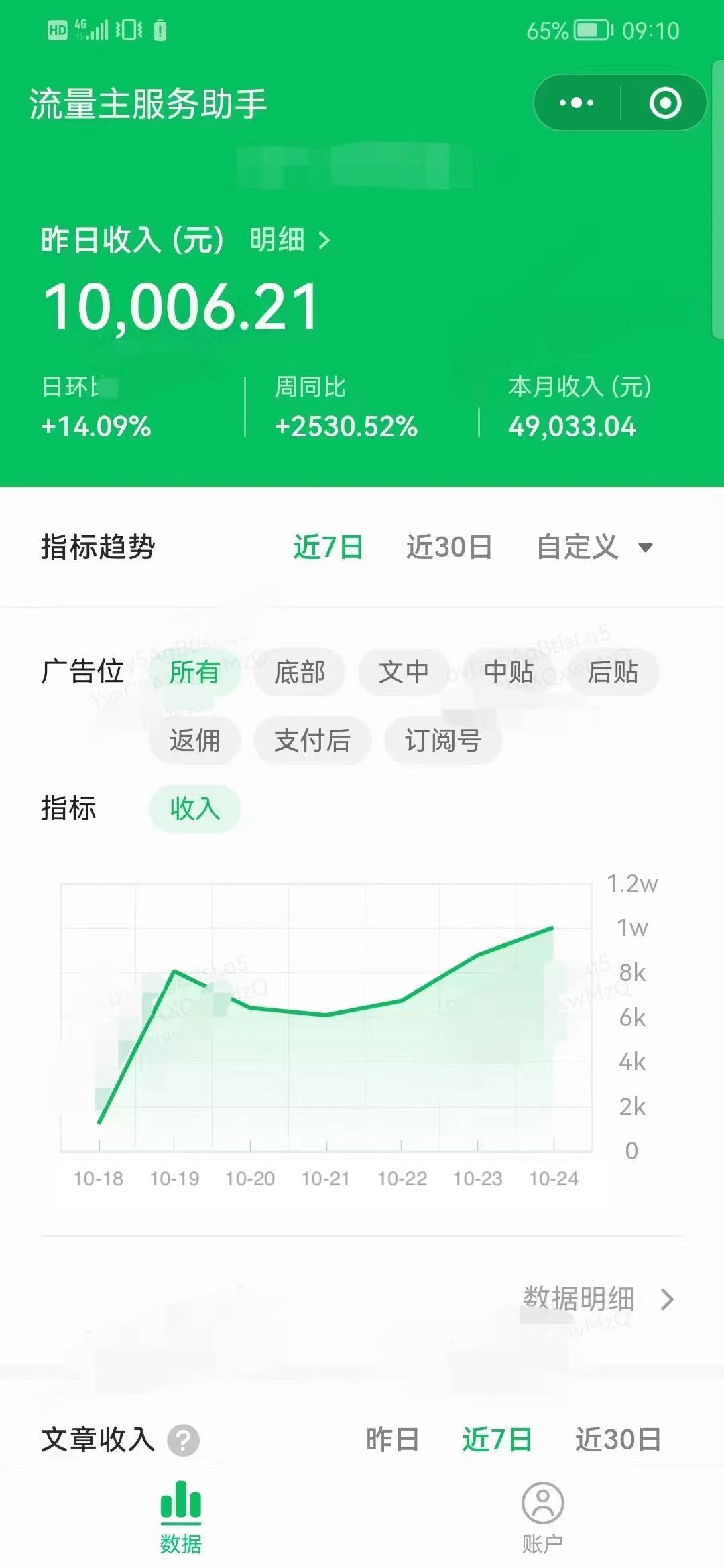Choose the 中贴 ad position chip

click(508, 672)
